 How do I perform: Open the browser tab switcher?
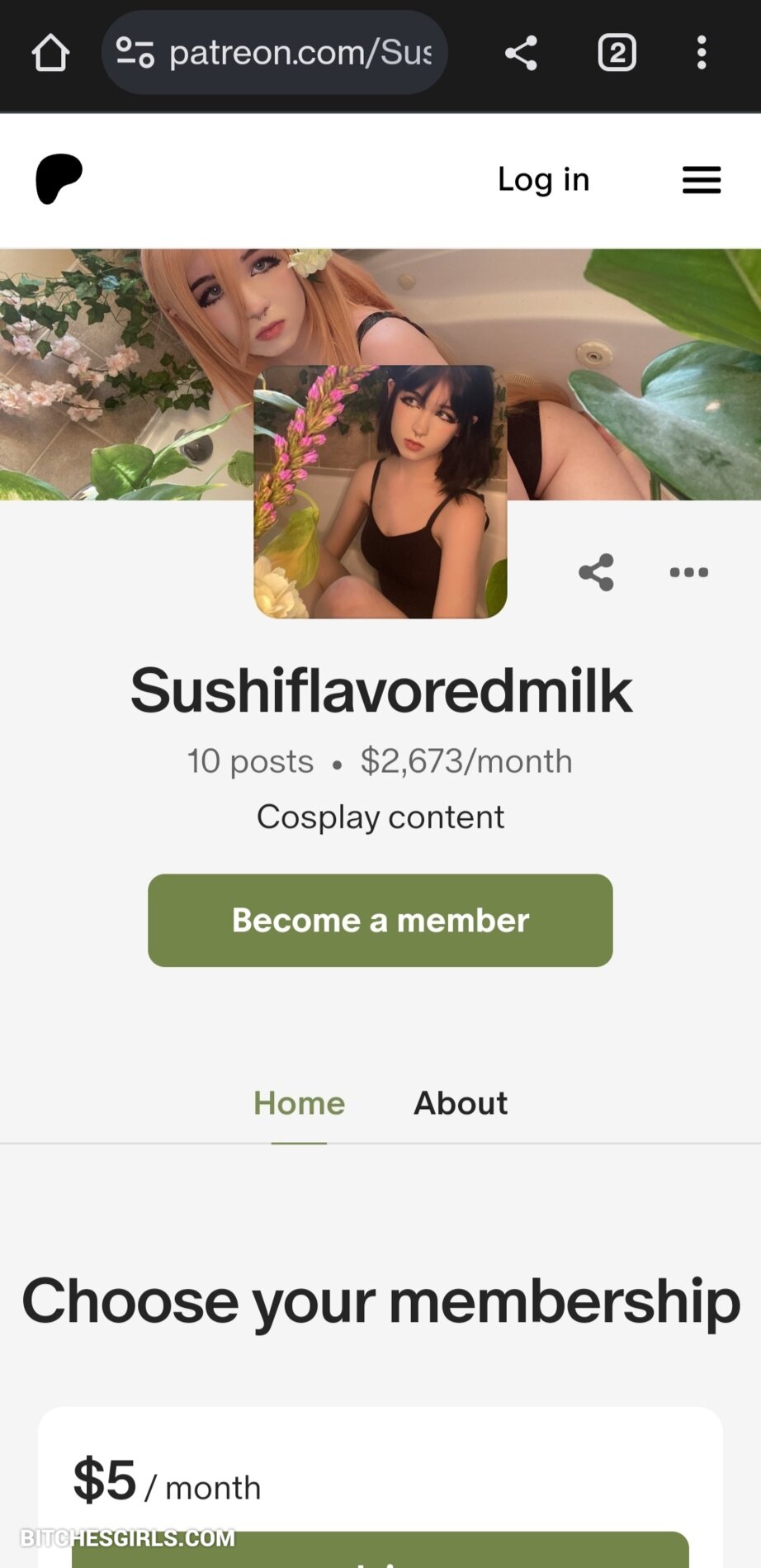pyautogui.click(x=617, y=53)
